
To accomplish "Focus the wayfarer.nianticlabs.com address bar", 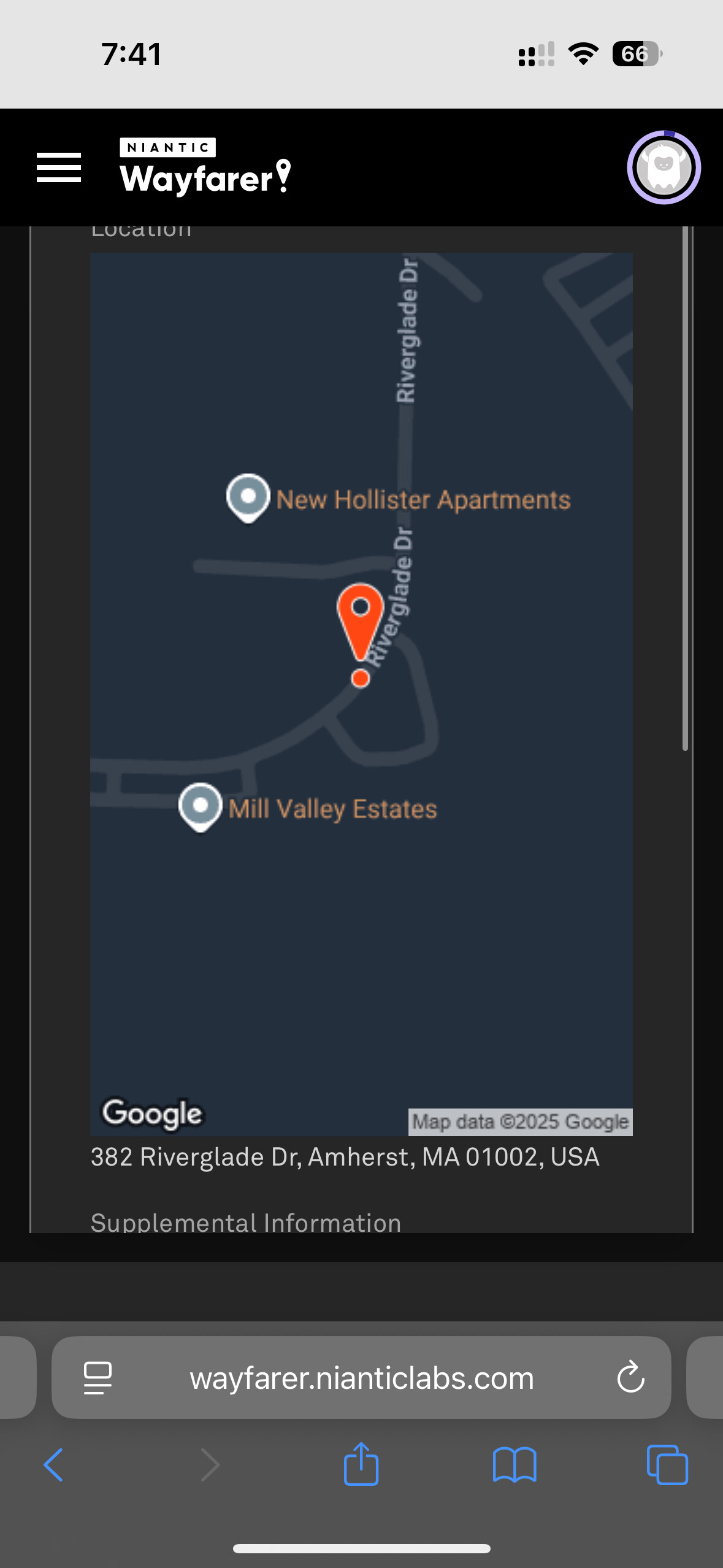I will click(x=362, y=1378).
